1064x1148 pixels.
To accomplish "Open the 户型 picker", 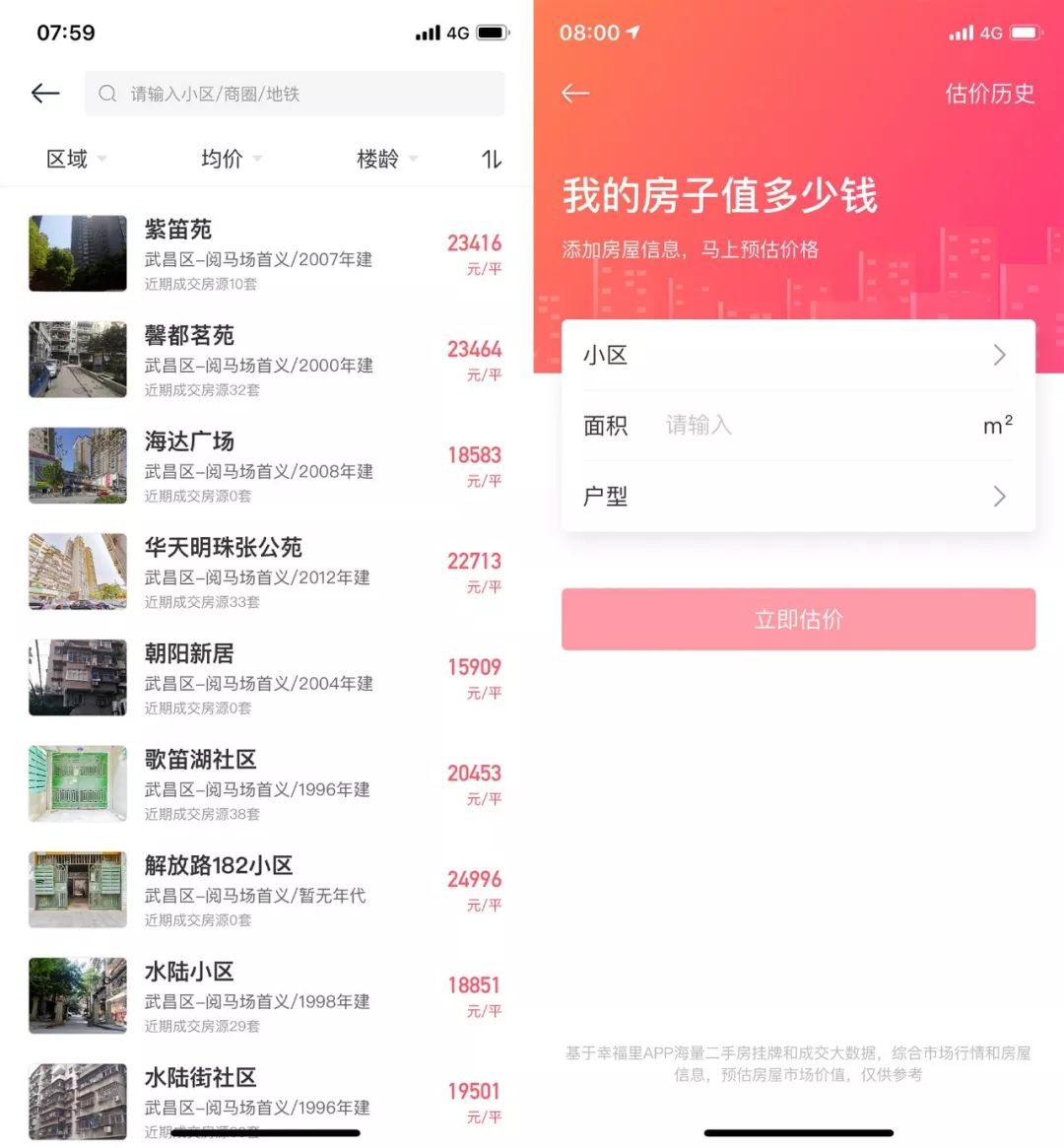I will click(x=999, y=496).
